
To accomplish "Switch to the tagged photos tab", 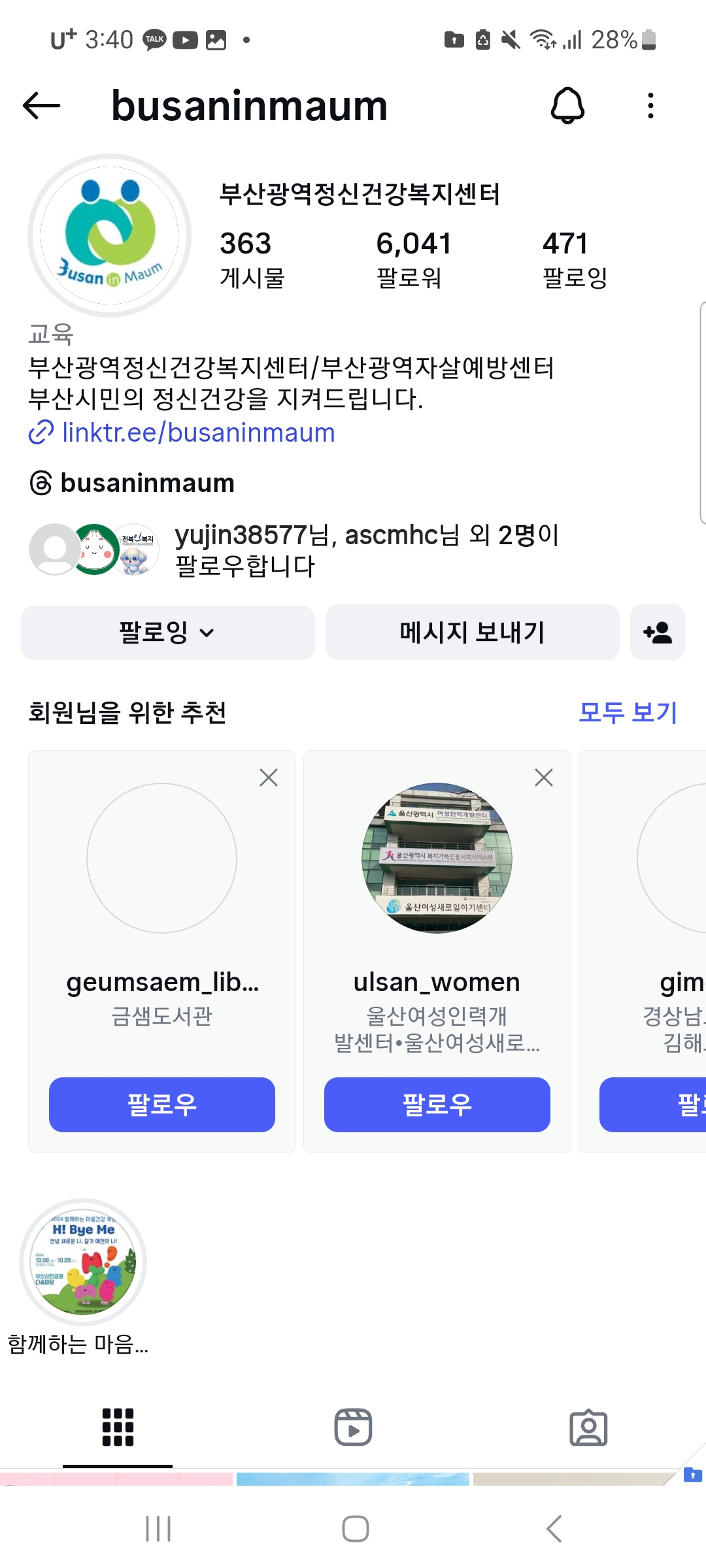I will (x=588, y=1427).
